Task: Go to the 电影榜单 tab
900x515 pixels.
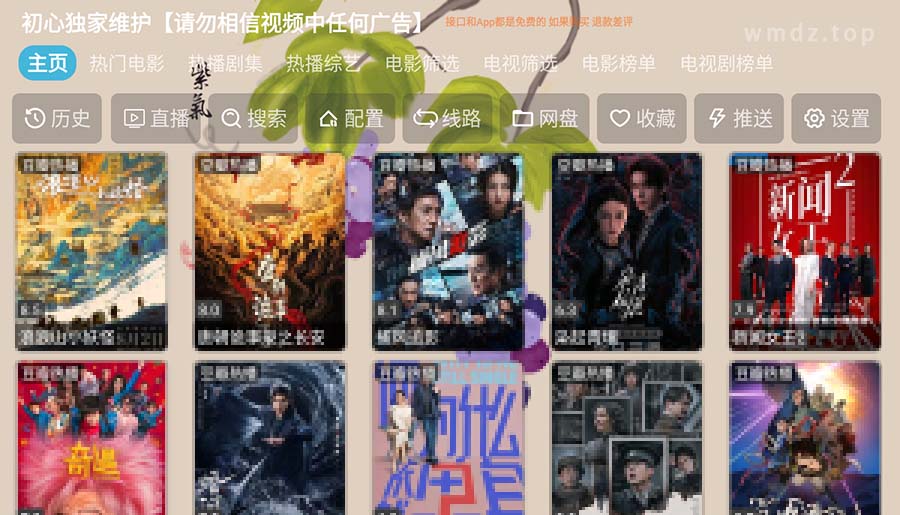Action: click(x=619, y=64)
